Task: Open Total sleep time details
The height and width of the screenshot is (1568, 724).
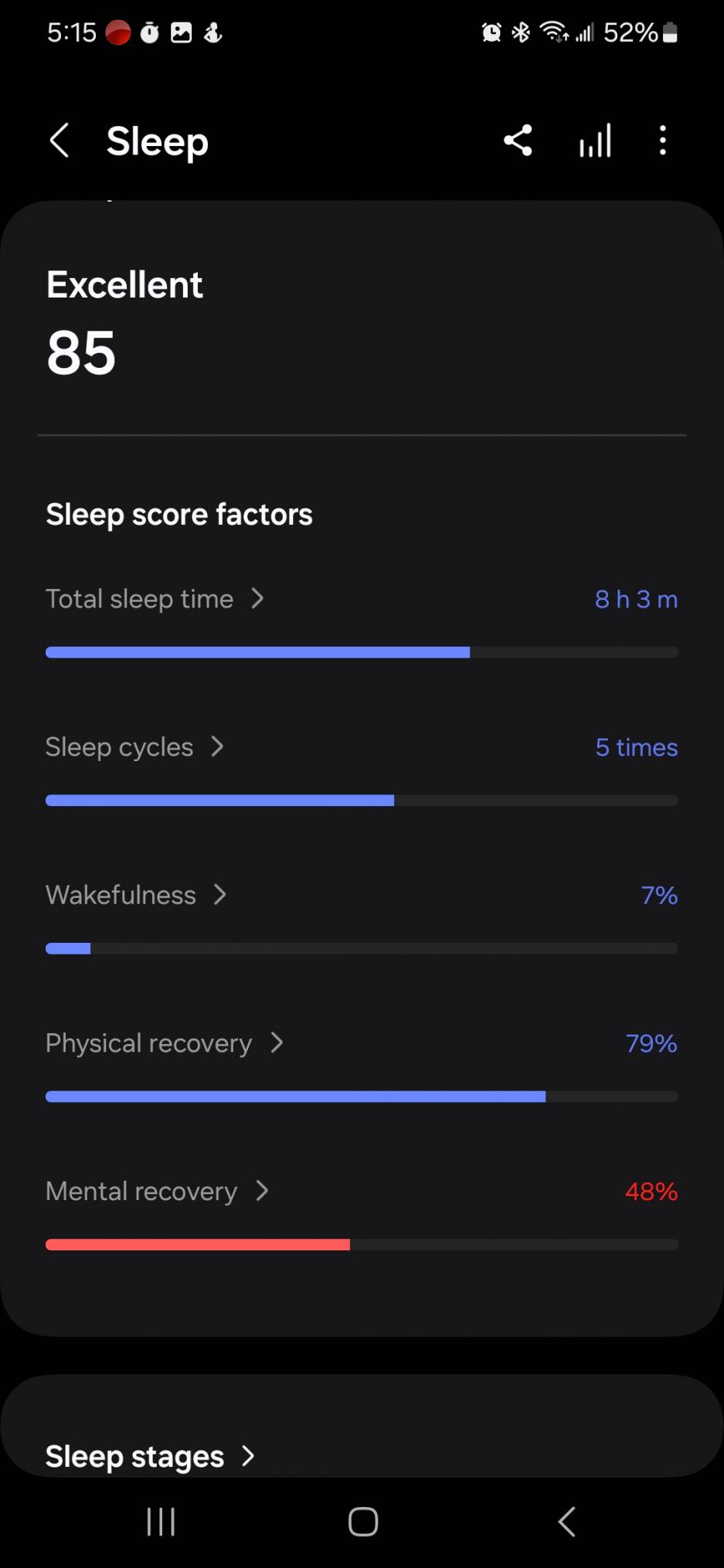Action: click(155, 599)
